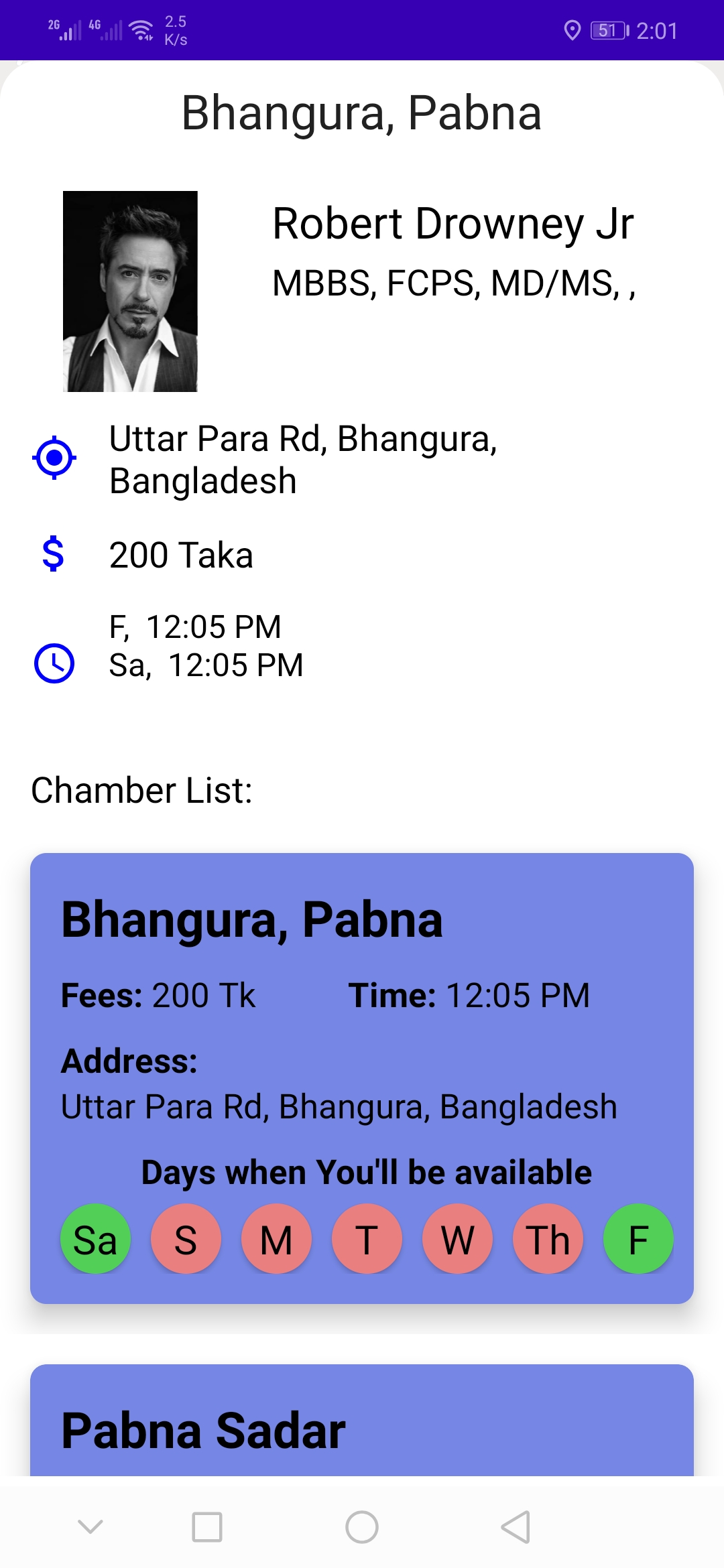Enable availability for Monday
Screen dimensions: 724x1568
click(x=276, y=1238)
